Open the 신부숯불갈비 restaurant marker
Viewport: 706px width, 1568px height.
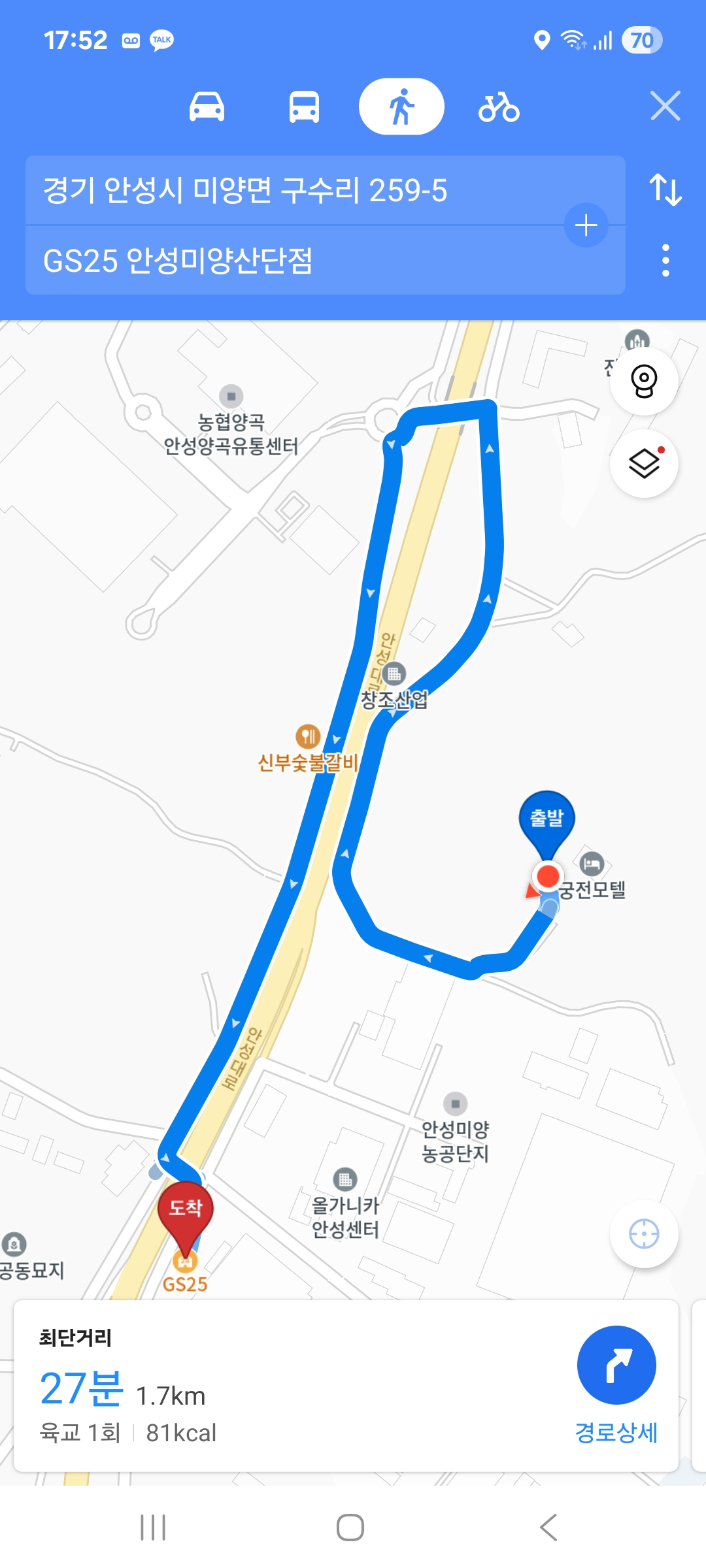pos(308,736)
